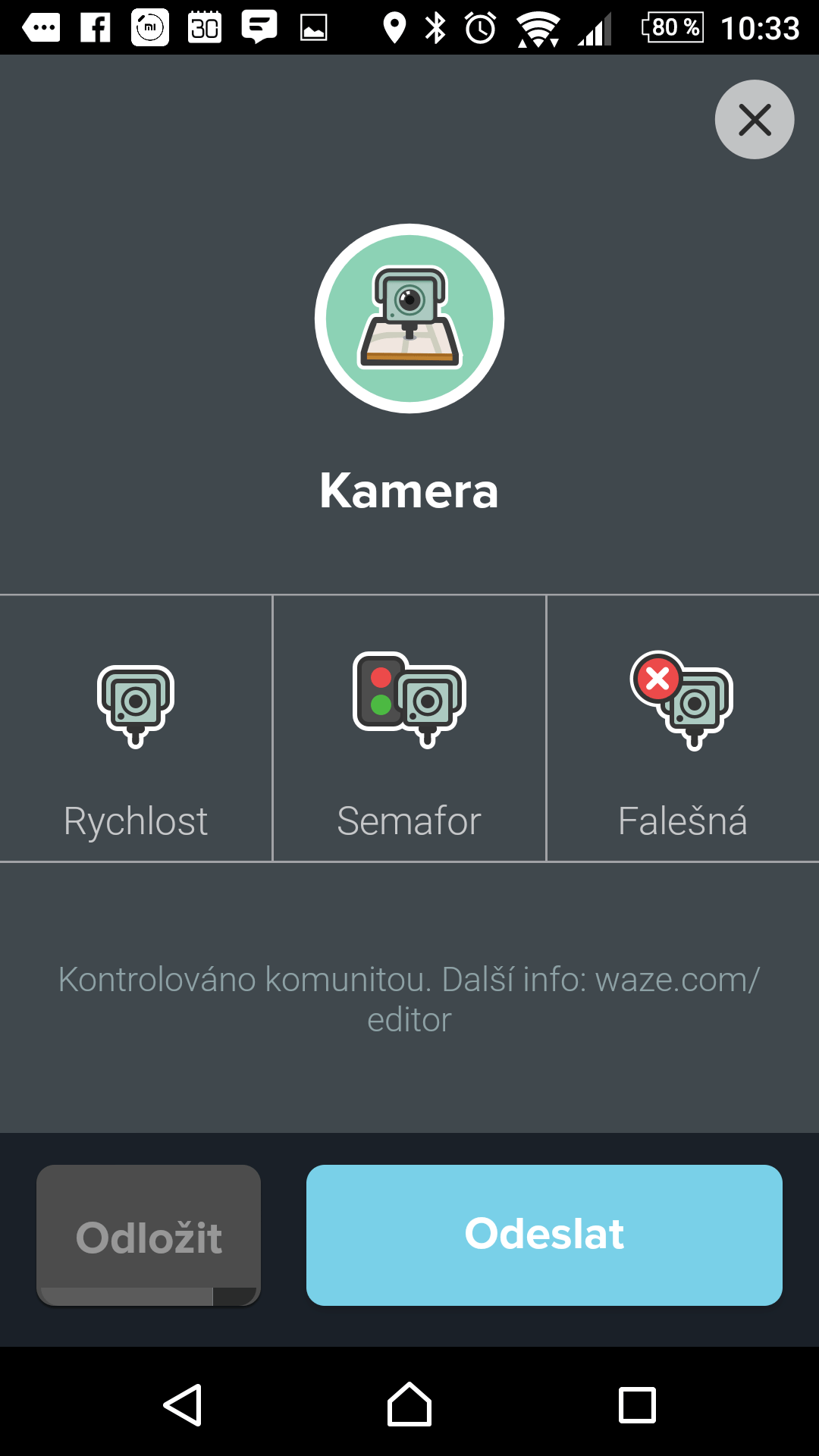This screenshot has height=1456, width=819.
Task: Choose the Semafor camera option
Action: point(409,728)
